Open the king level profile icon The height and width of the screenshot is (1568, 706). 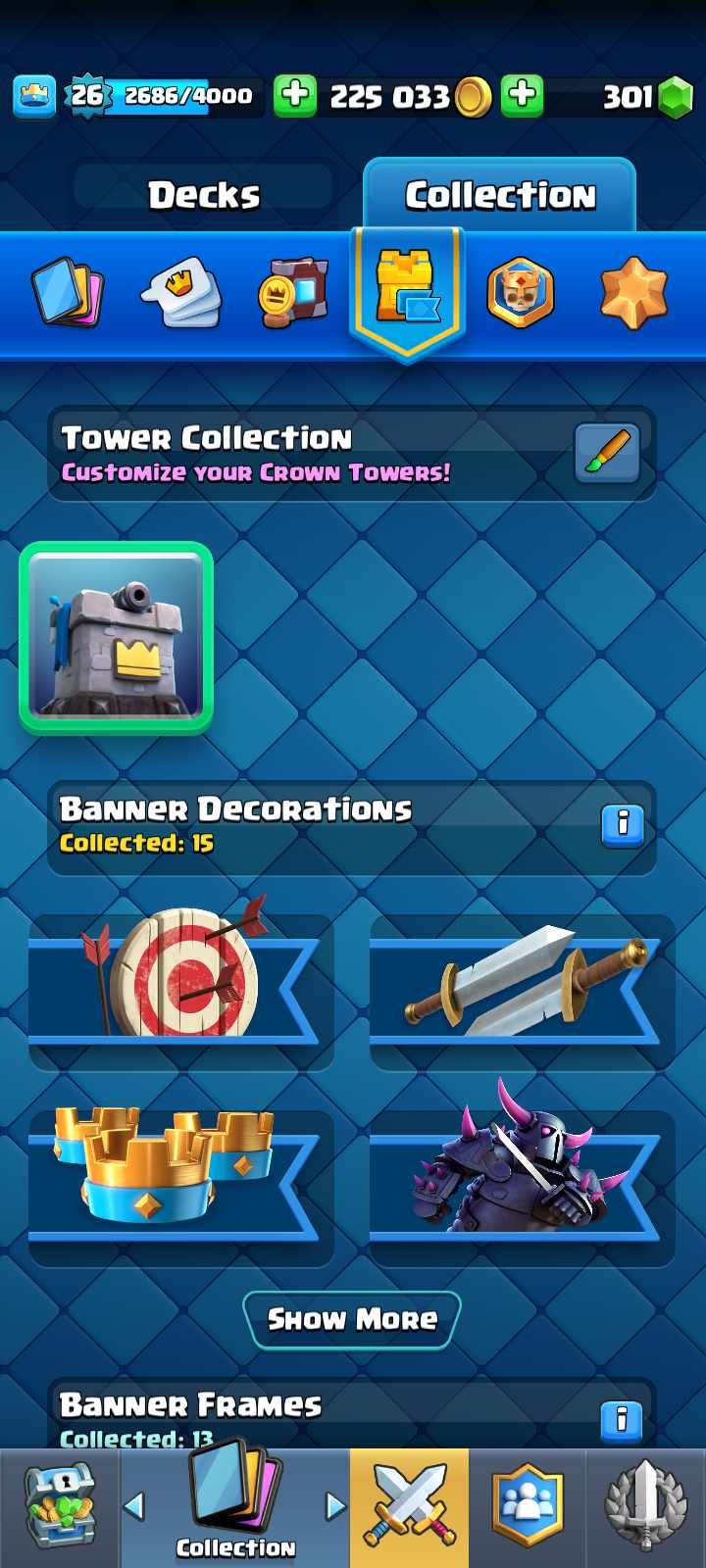click(x=34, y=96)
